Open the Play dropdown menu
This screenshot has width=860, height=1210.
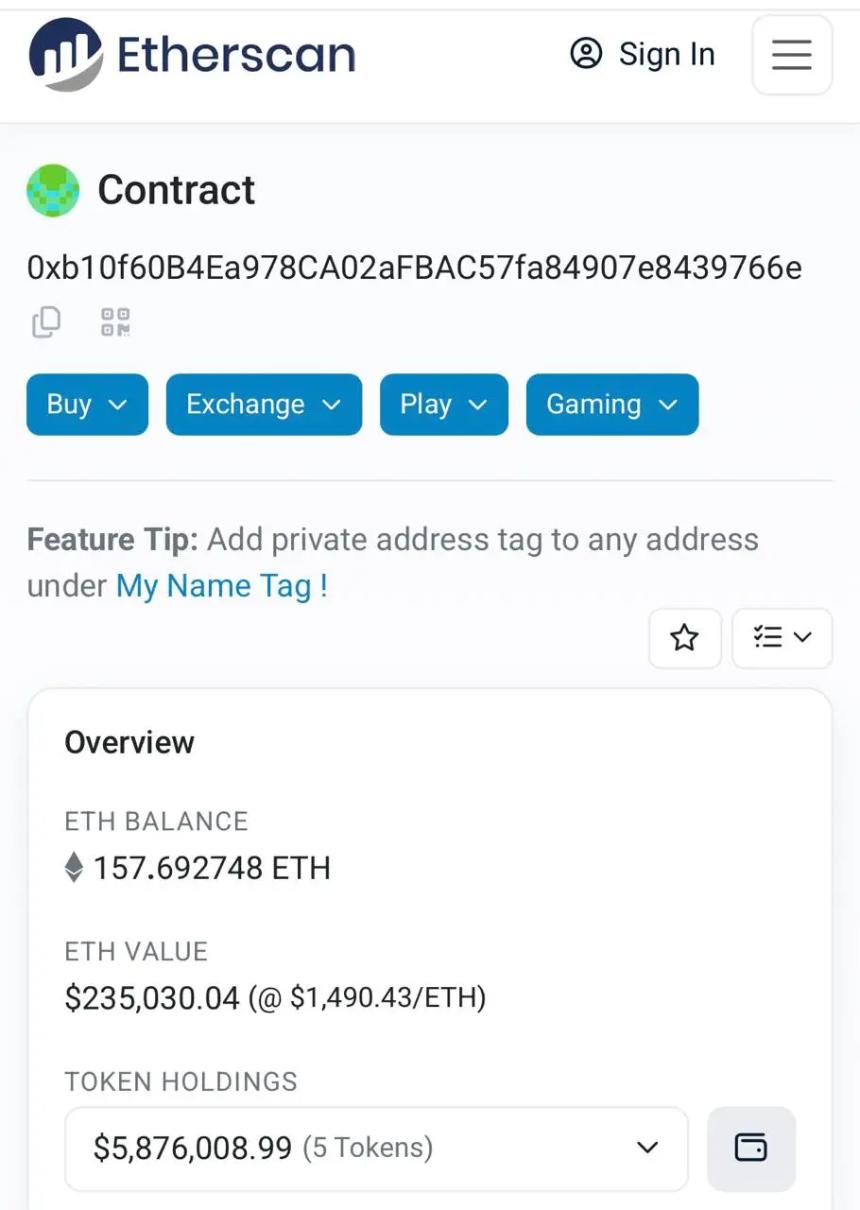pos(444,404)
